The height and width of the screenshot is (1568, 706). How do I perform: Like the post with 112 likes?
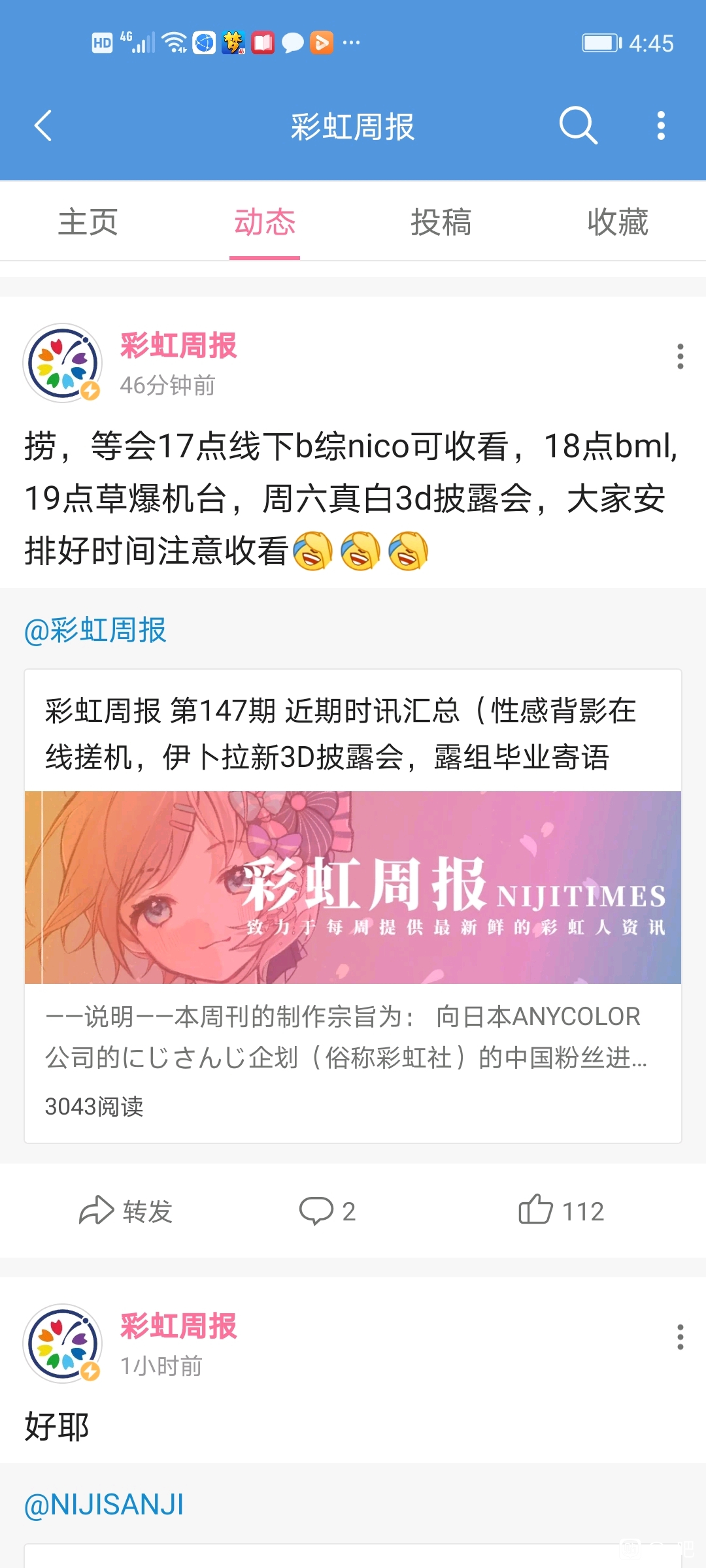click(x=561, y=1211)
